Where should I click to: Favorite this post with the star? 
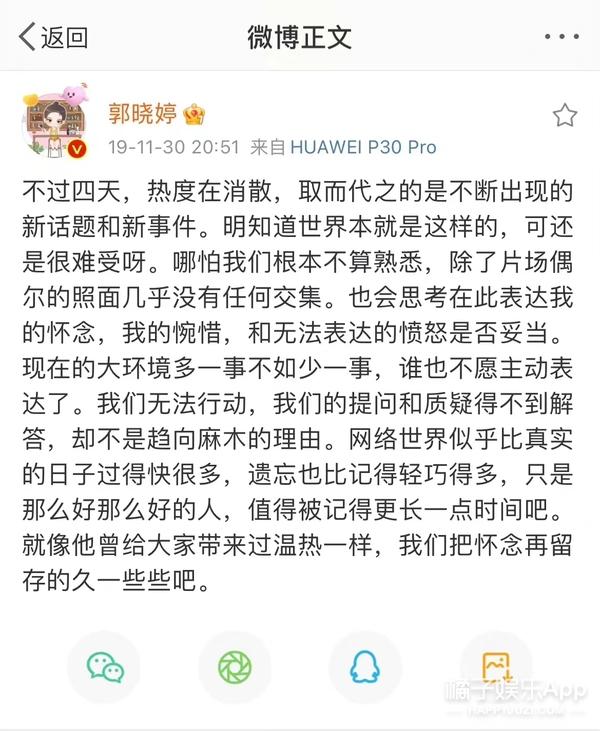coord(565,114)
